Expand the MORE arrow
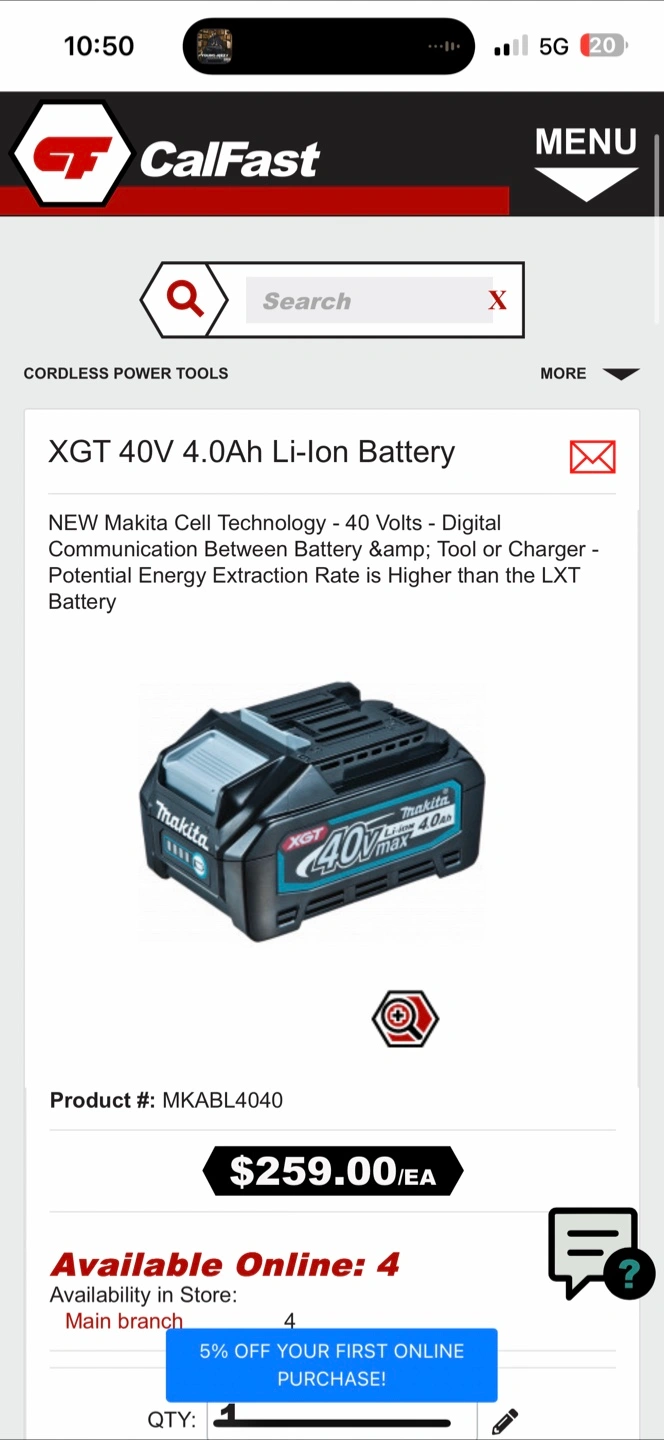Screen dimensions: 664x1440 tap(590, 373)
